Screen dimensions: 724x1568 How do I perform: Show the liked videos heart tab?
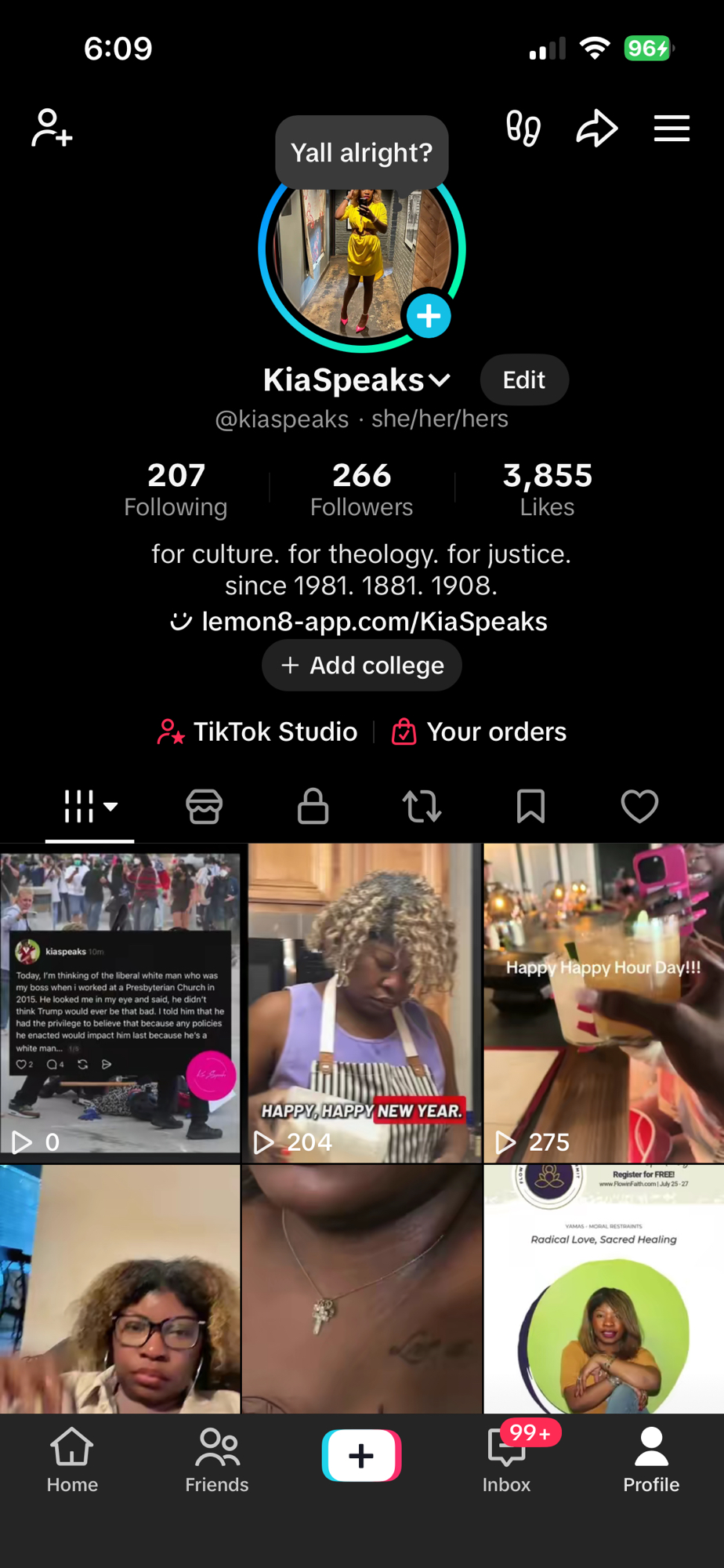coord(639,806)
